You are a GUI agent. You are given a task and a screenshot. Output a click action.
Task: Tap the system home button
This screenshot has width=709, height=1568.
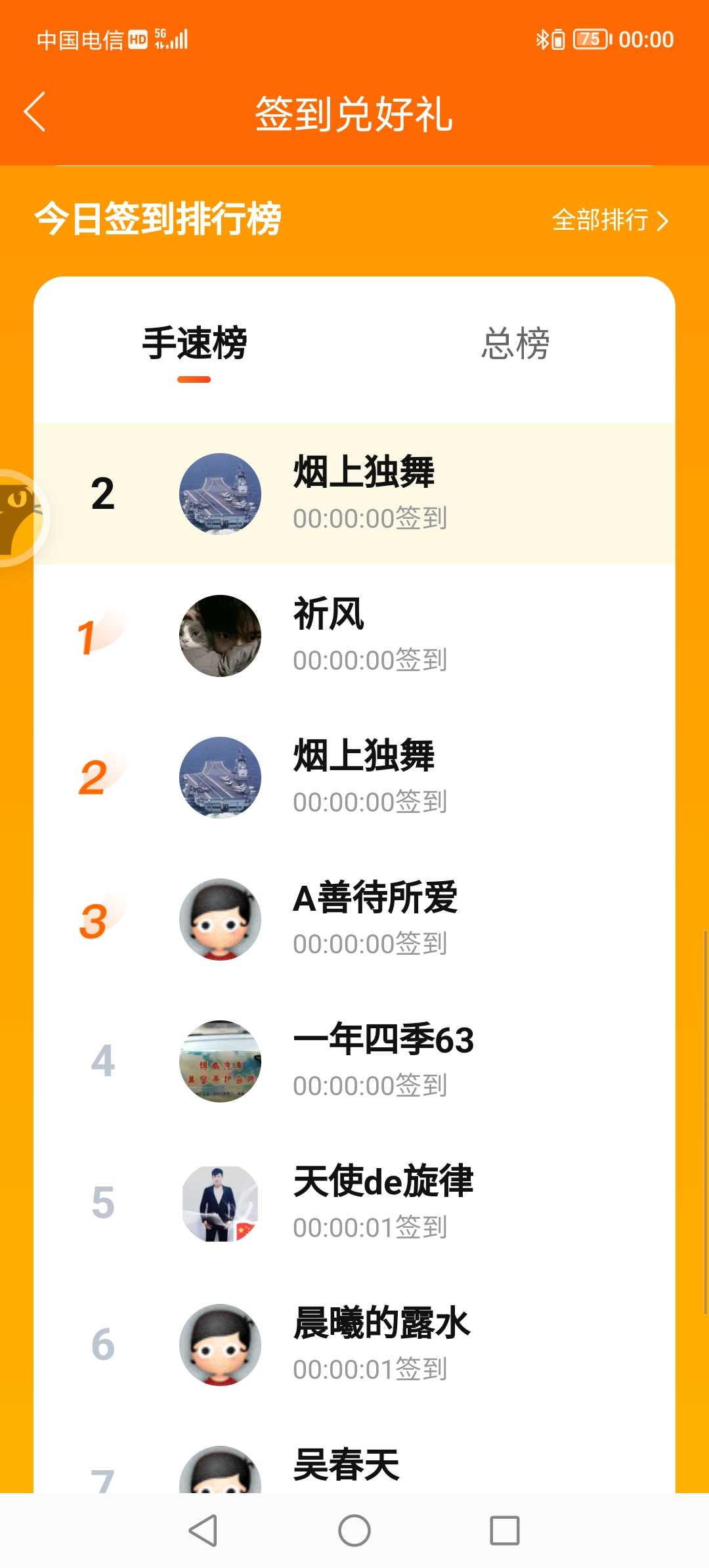(354, 1531)
